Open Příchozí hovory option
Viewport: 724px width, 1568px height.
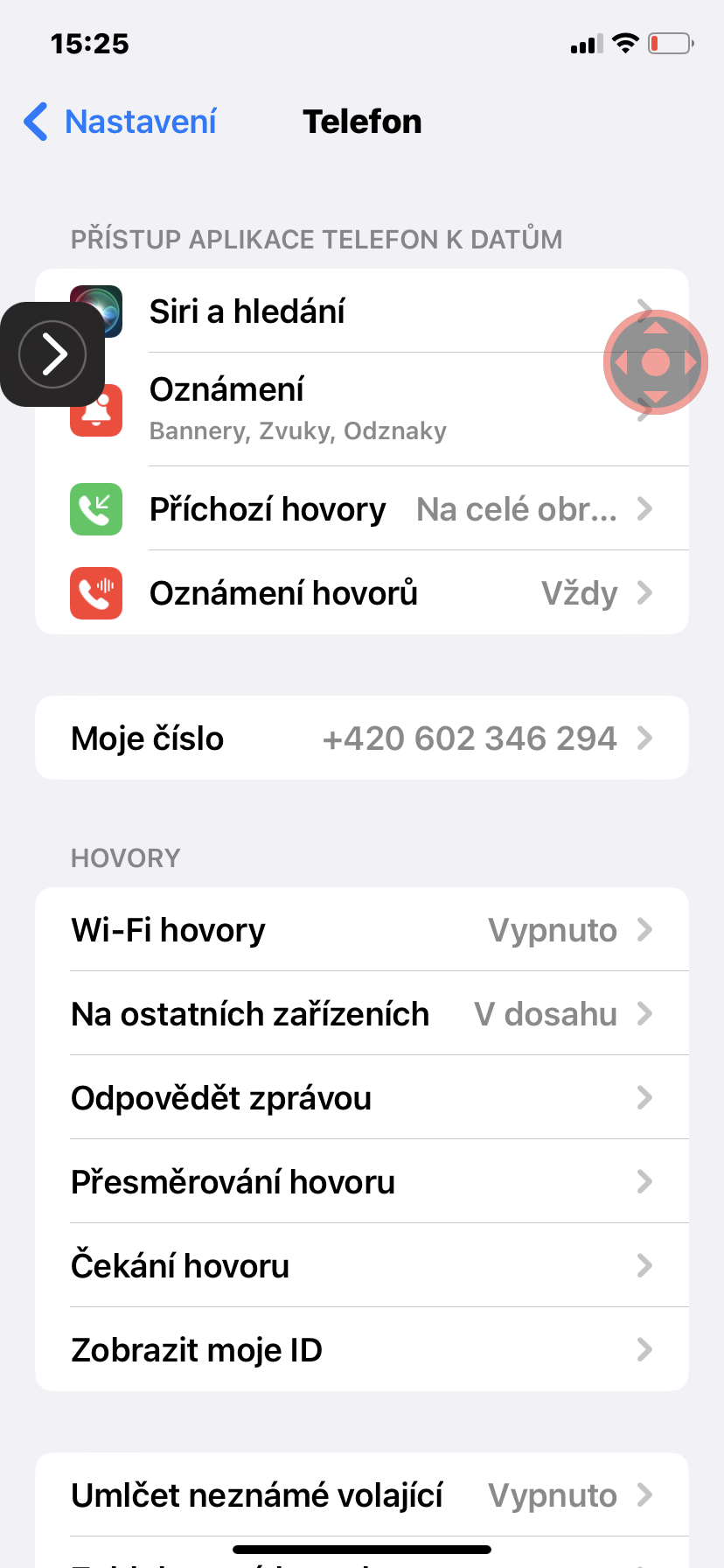click(362, 508)
